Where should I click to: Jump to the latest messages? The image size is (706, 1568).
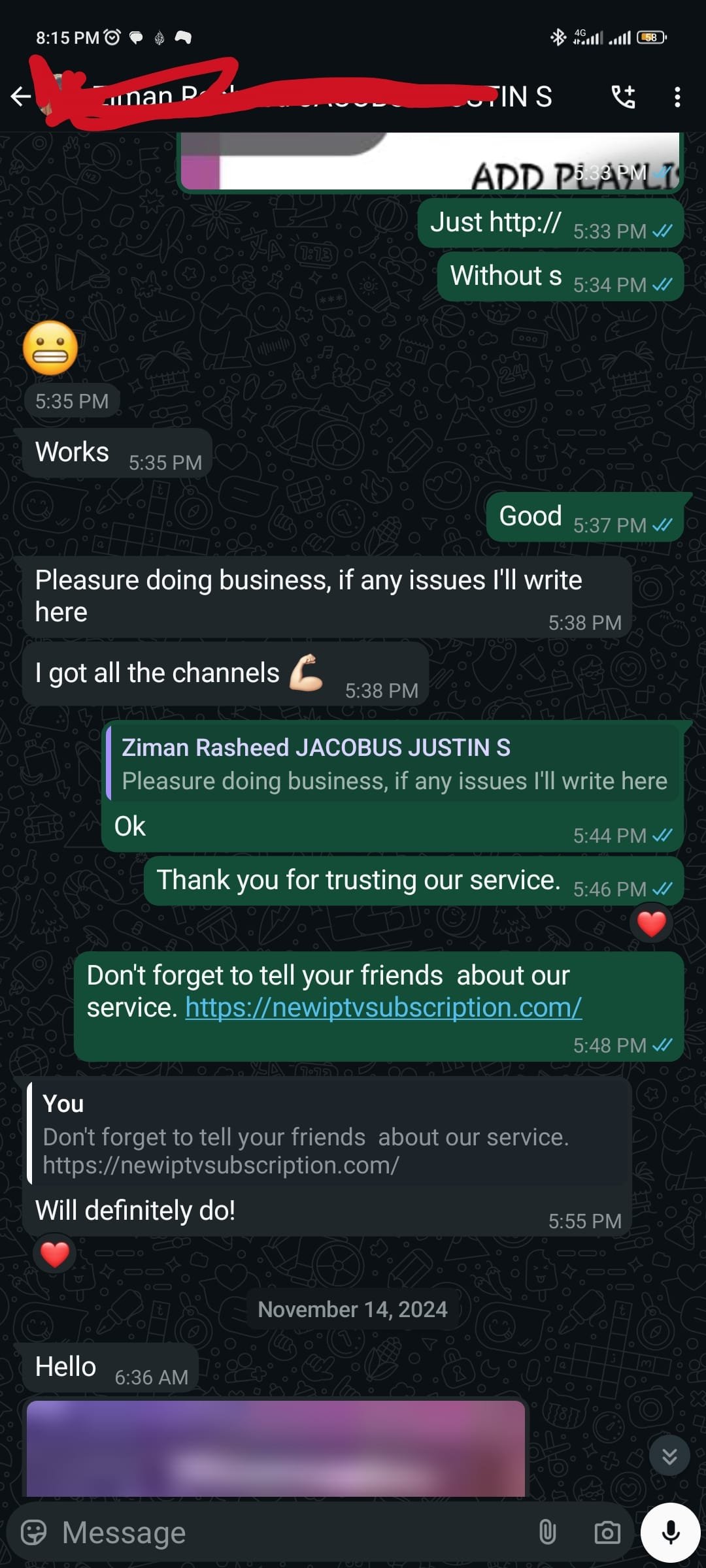pyautogui.click(x=669, y=1456)
